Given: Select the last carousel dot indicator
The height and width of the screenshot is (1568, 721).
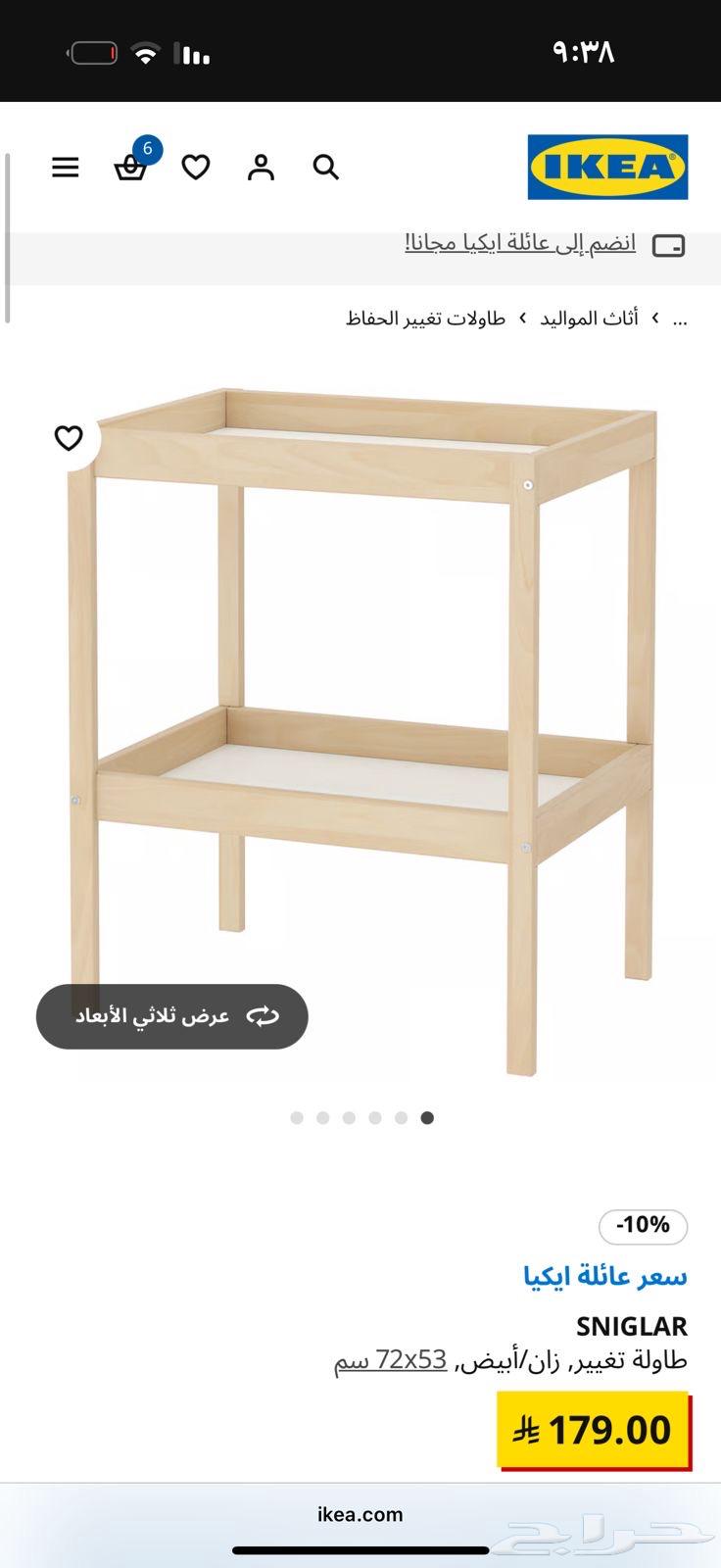Looking at the screenshot, I should (427, 1117).
